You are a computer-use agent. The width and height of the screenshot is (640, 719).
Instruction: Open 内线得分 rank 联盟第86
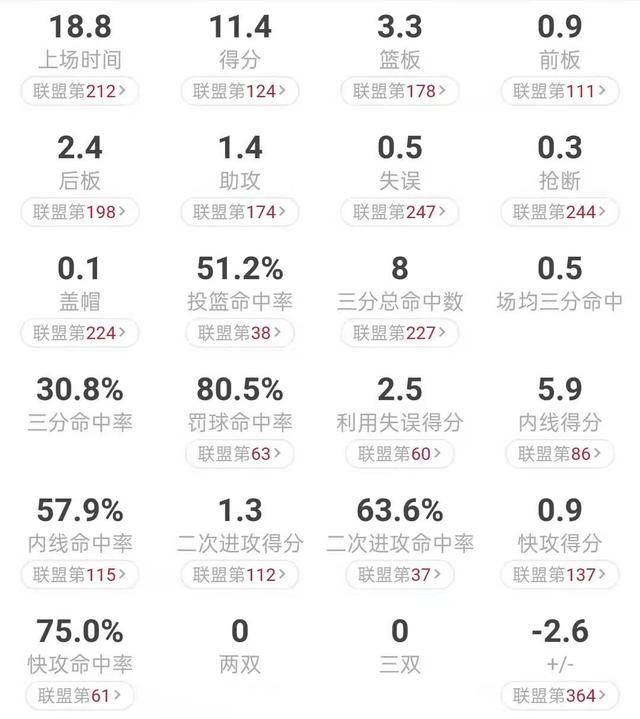coord(559,454)
